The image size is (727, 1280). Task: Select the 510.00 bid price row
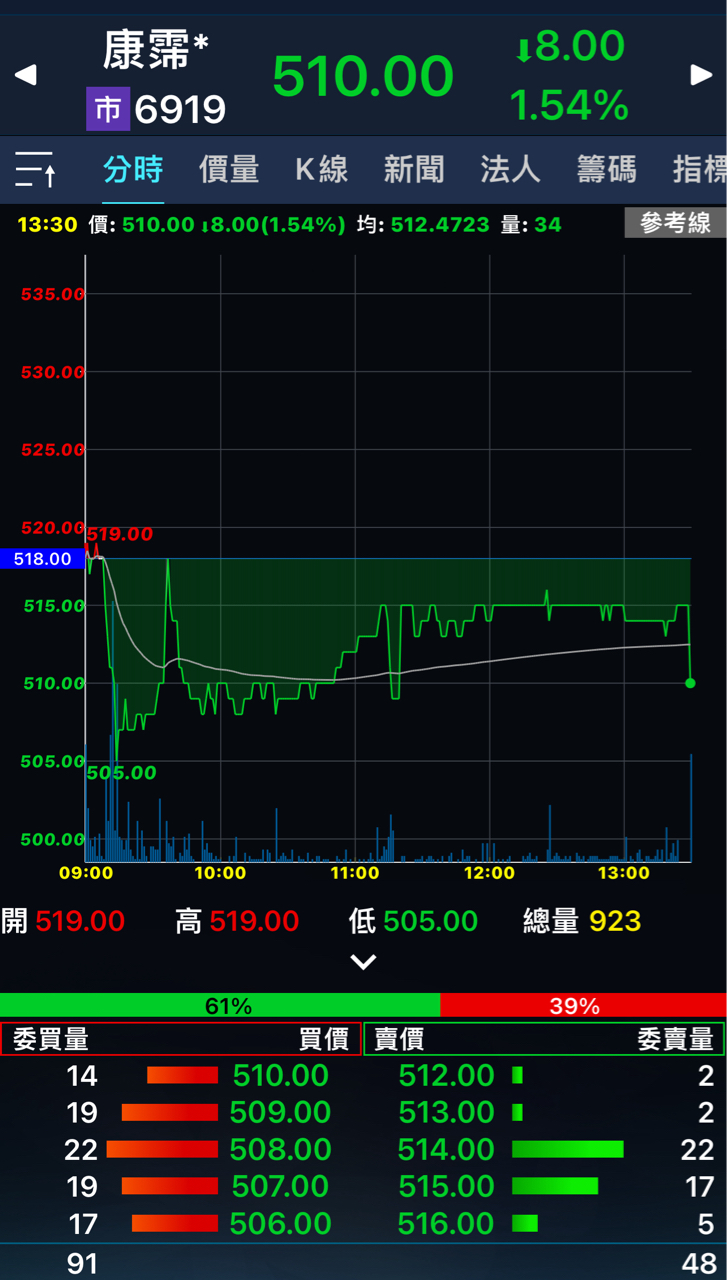coord(280,1076)
